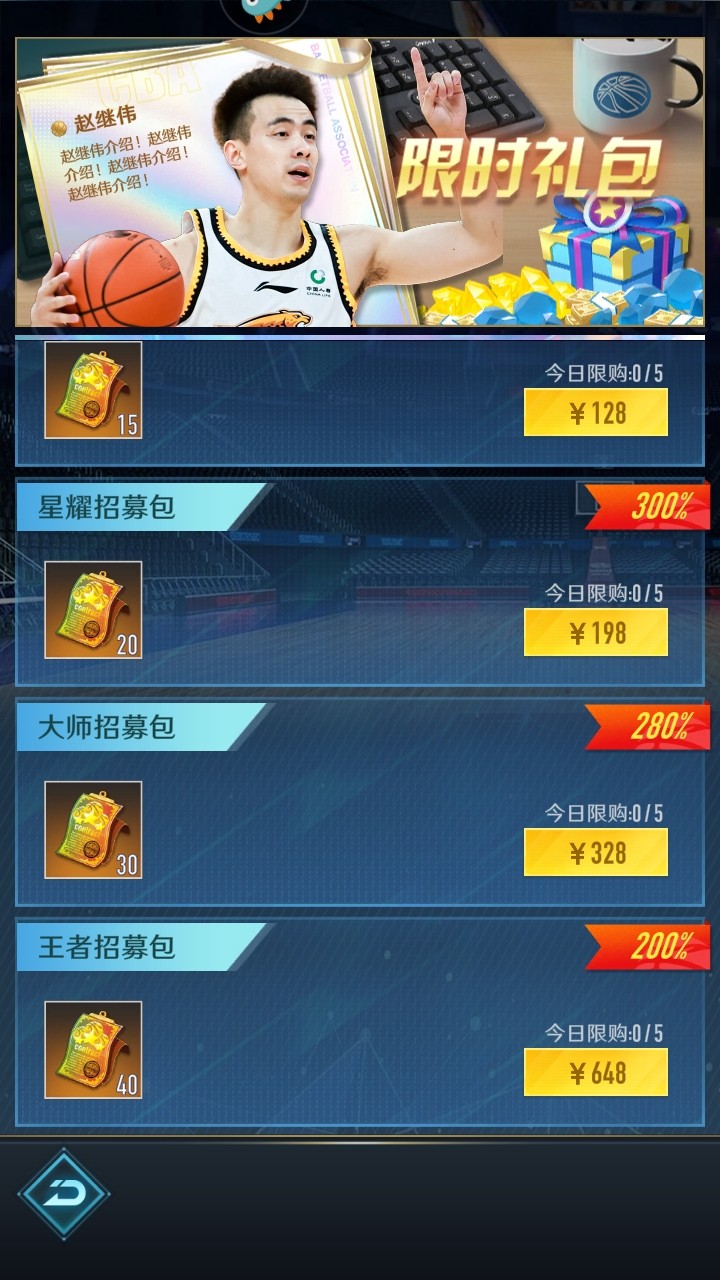View the 30-ticket item in 大师招募包
Screen dimensions: 720x1280
93,830
